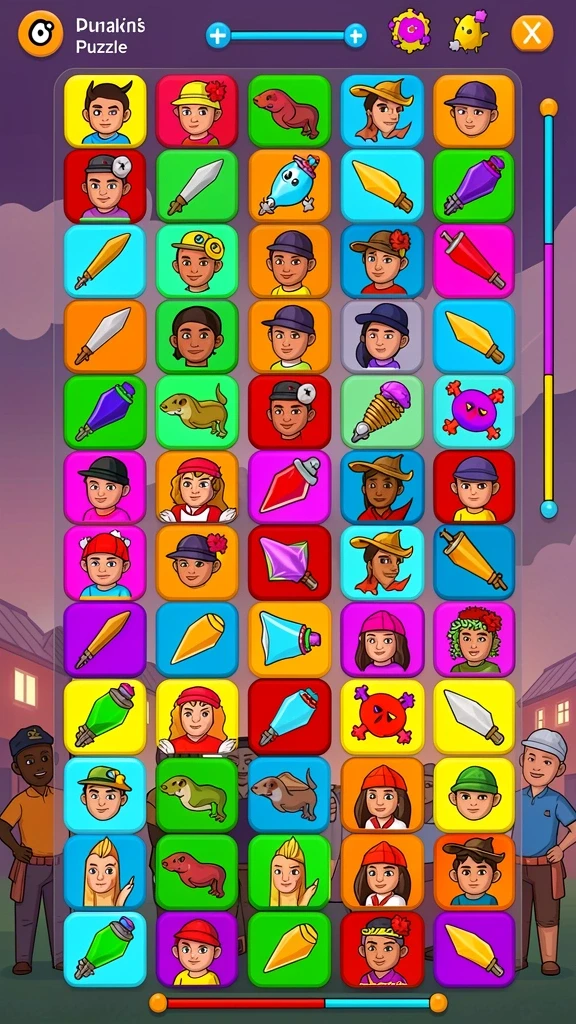Image resolution: width=576 pixels, height=1024 pixels.
Task: Pick the purple skull tile on cyan
Action: point(474,413)
